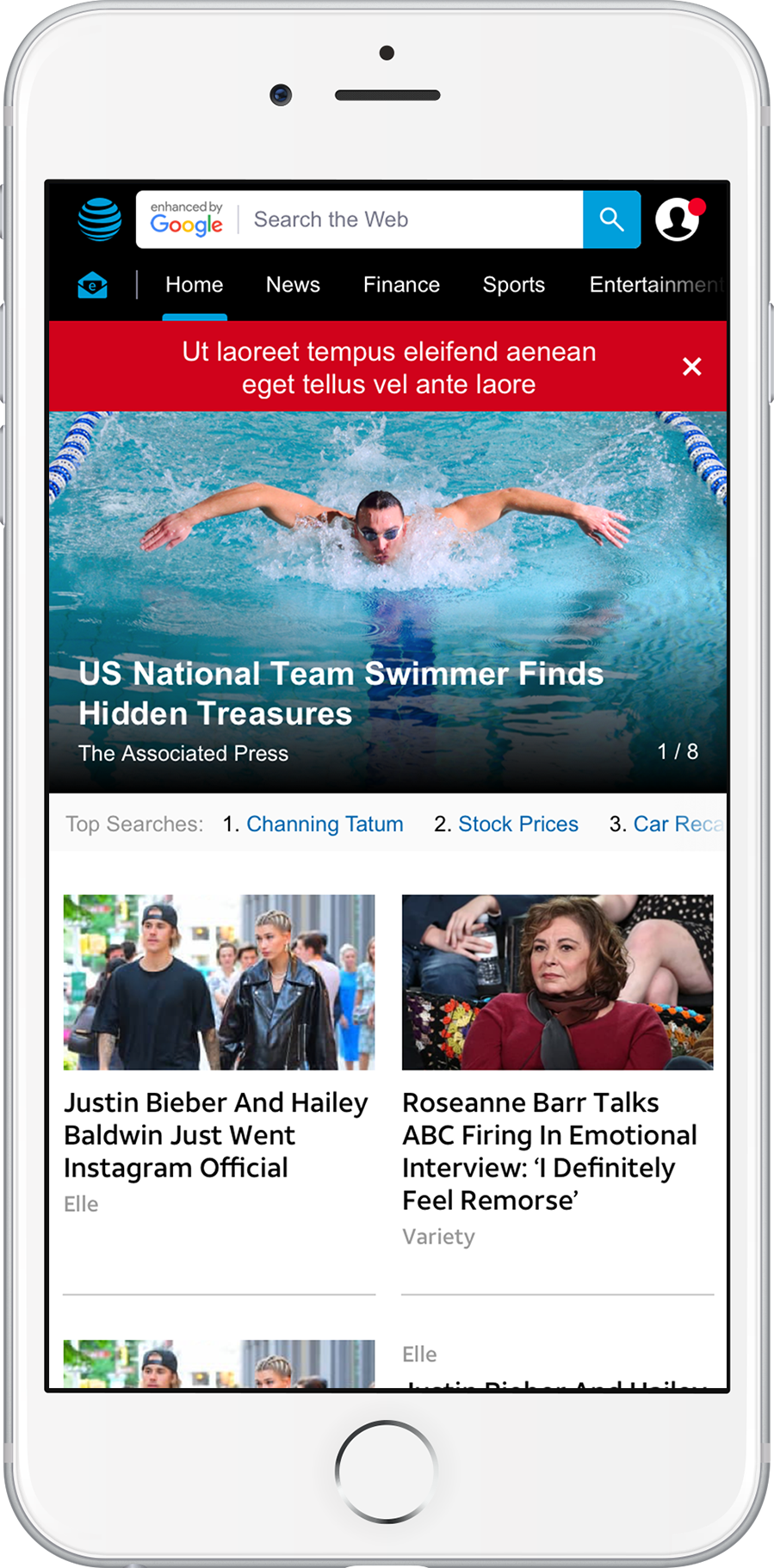Open the Entertainment tab
This screenshot has width=774, height=1568.
tap(654, 285)
